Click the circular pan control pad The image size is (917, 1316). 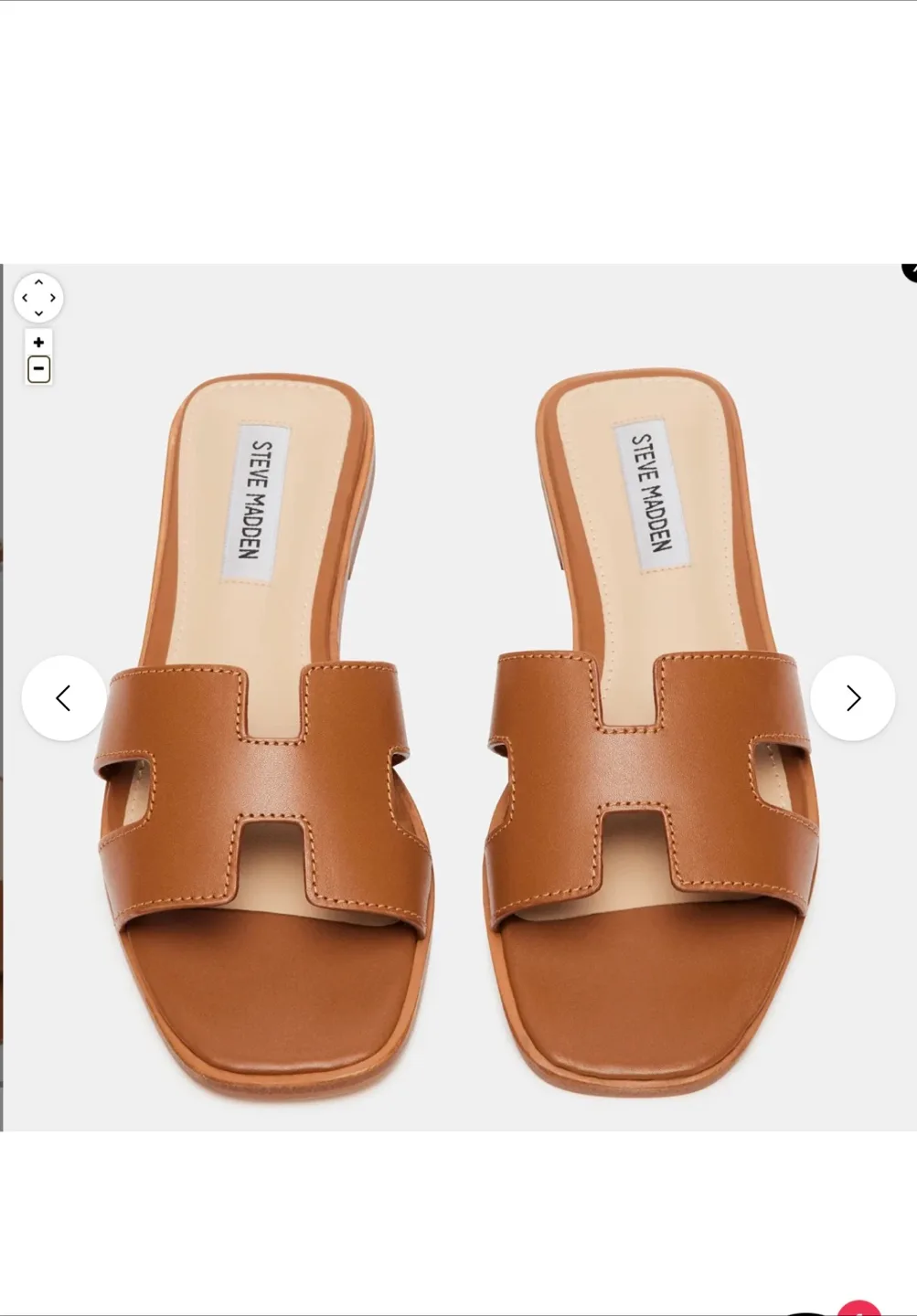(x=38, y=298)
